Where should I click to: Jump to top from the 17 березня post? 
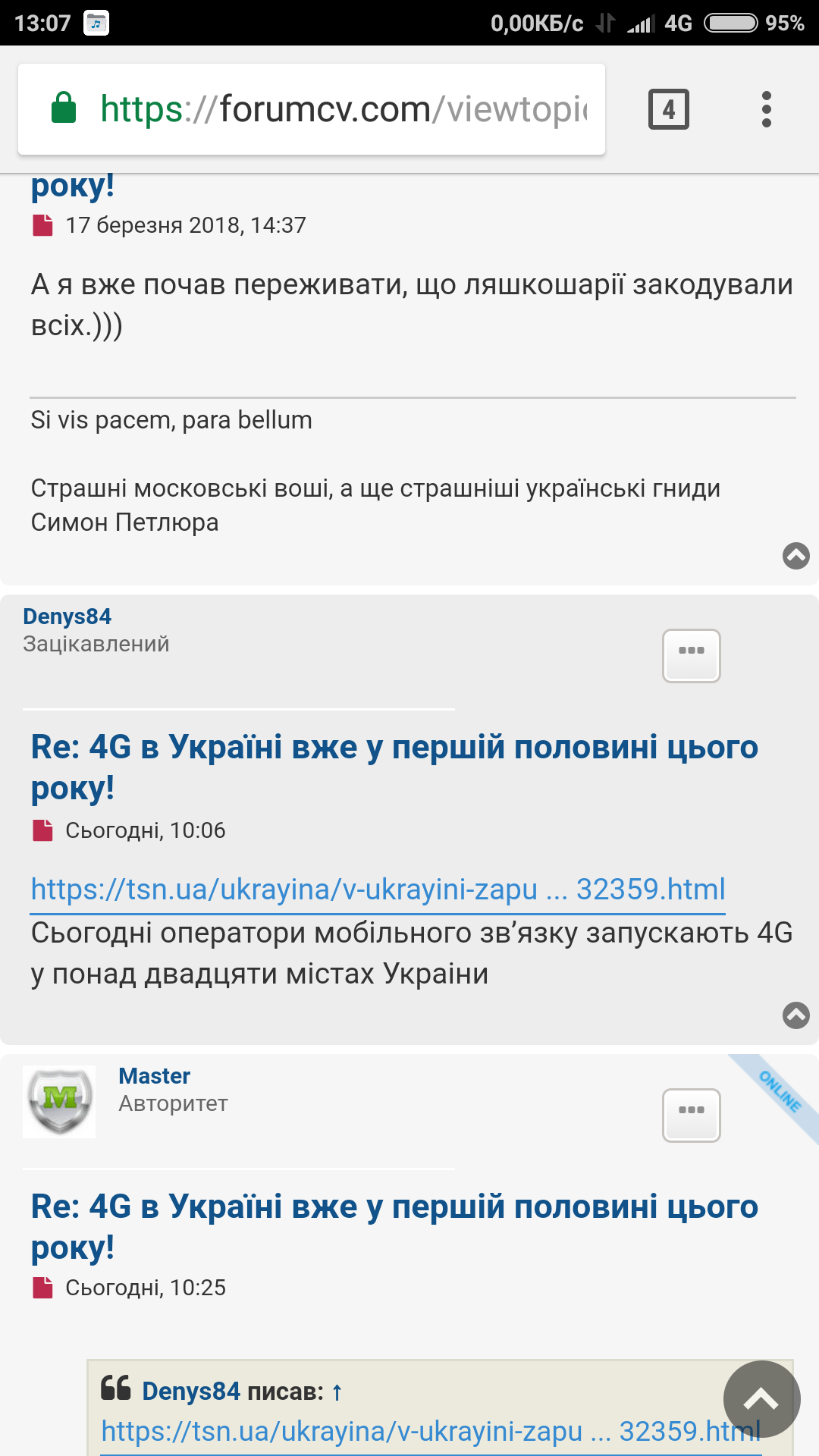[x=795, y=556]
